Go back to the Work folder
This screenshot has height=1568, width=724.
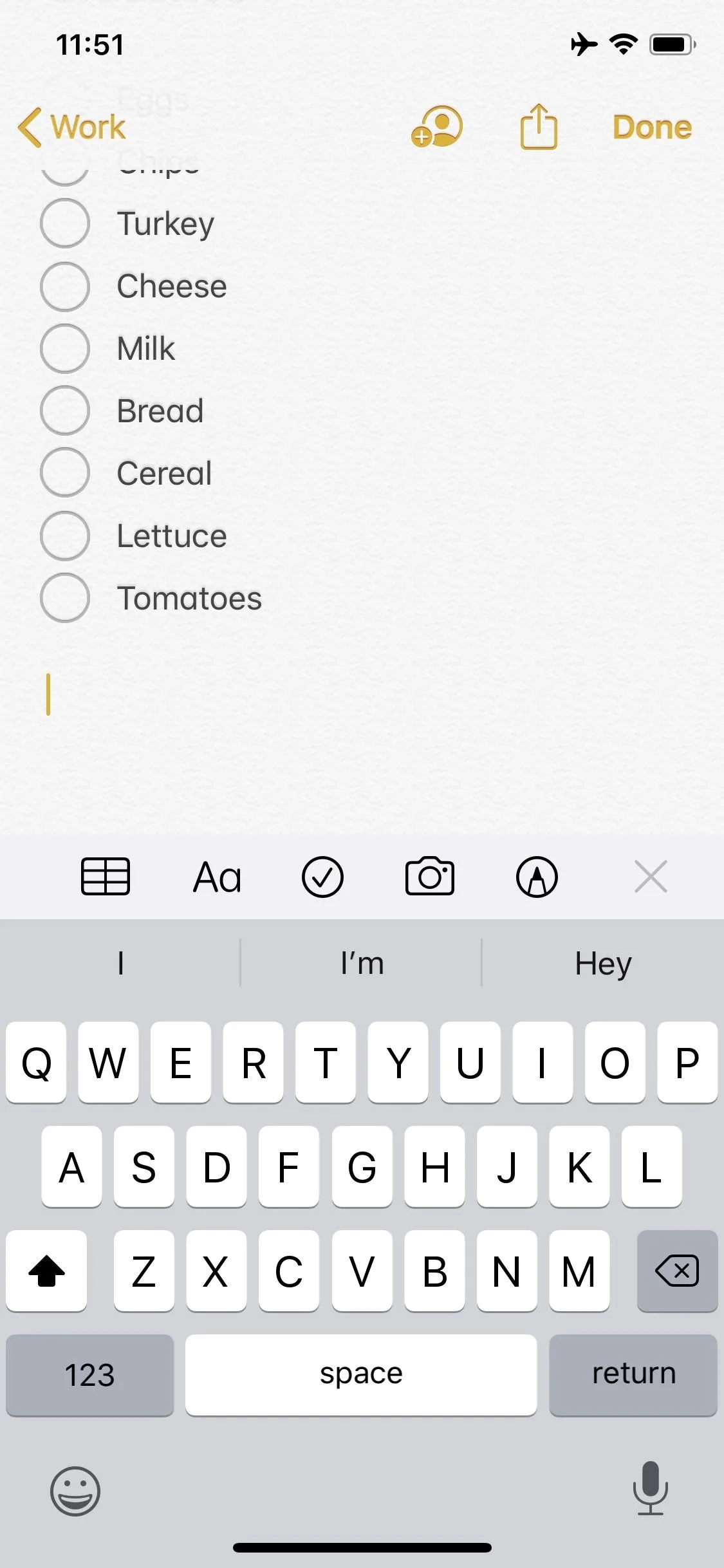71,127
